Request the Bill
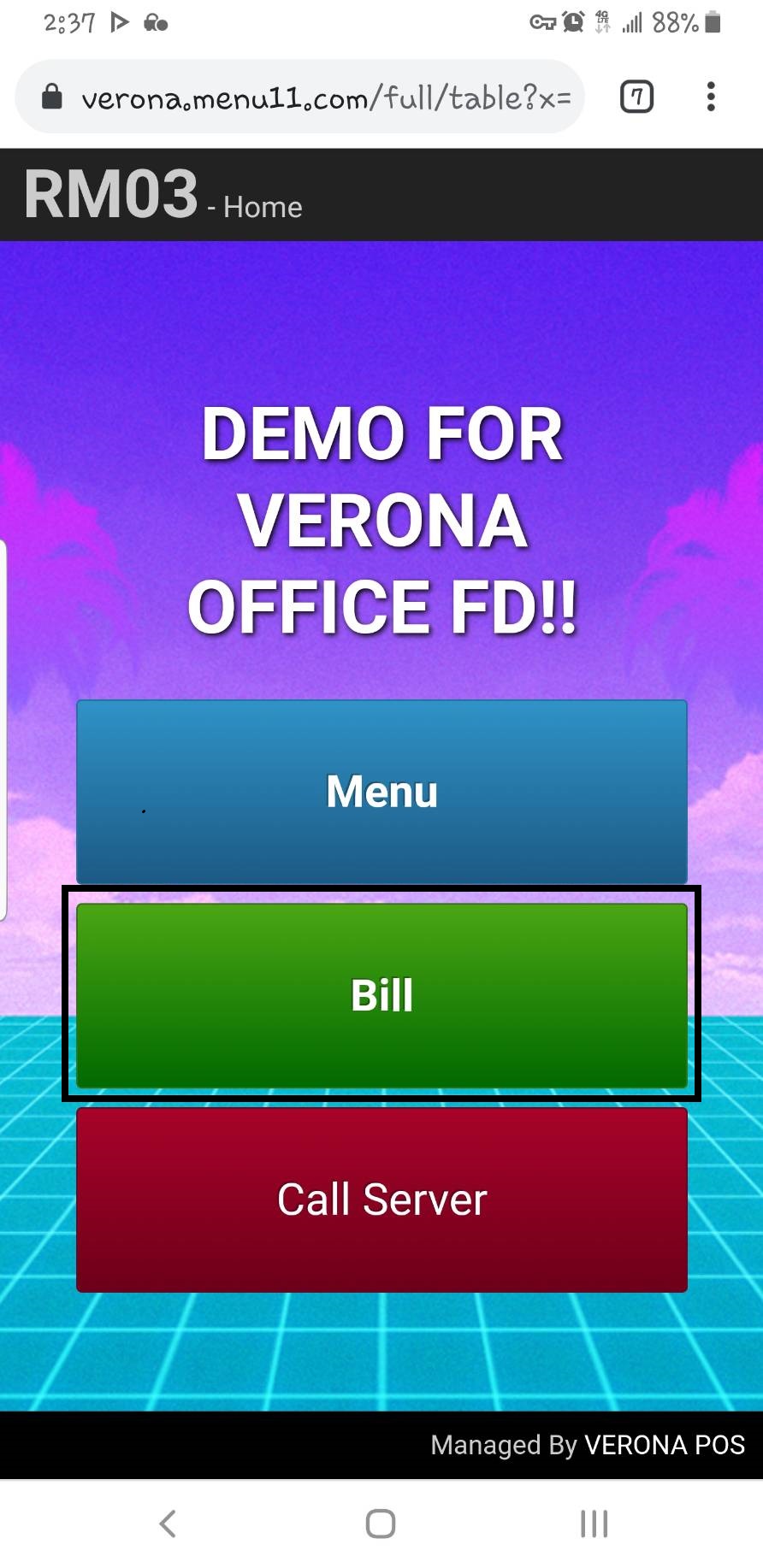This screenshot has width=763, height=1568. pos(381,995)
